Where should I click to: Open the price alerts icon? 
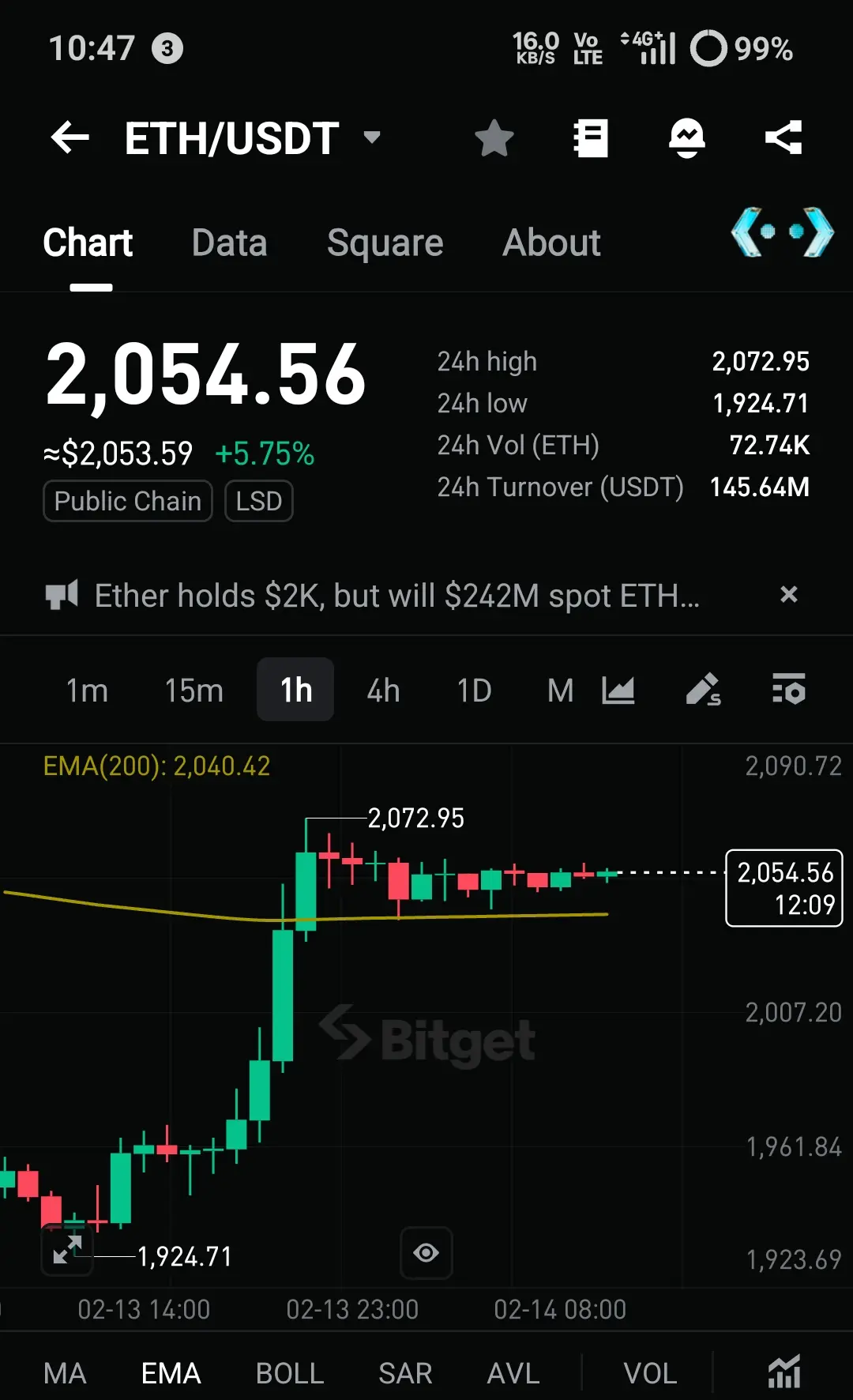tap(687, 137)
